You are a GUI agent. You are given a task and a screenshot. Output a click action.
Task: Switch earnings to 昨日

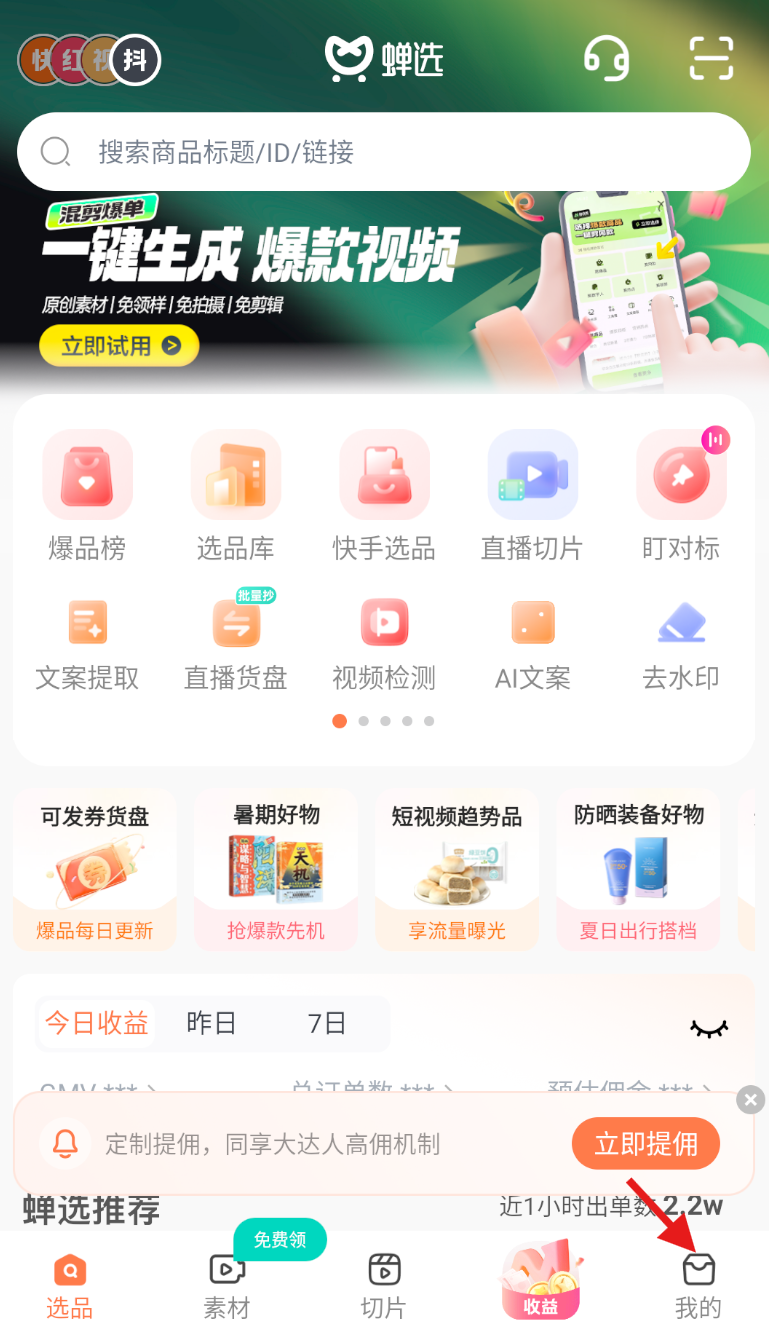[x=212, y=1023]
